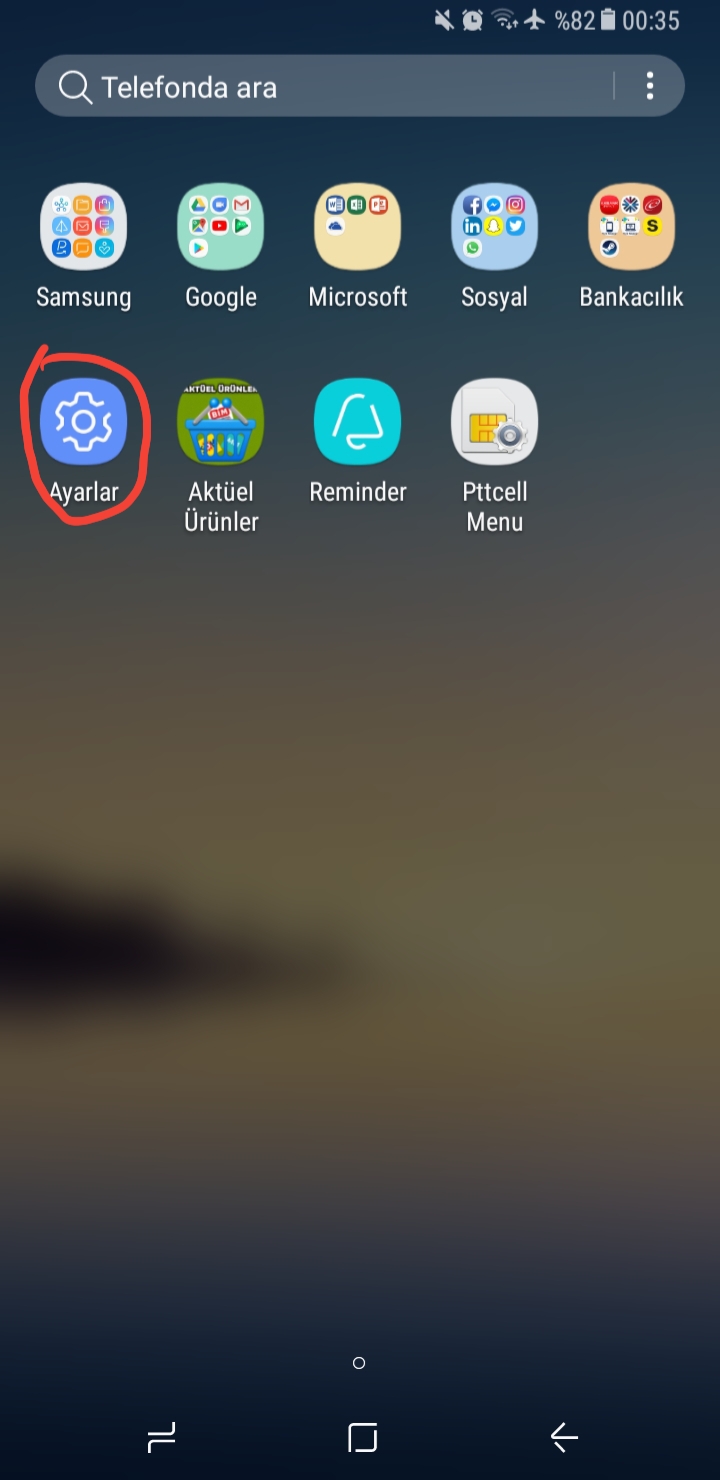Launch the Aktüel Ürünler app

(221, 422)
